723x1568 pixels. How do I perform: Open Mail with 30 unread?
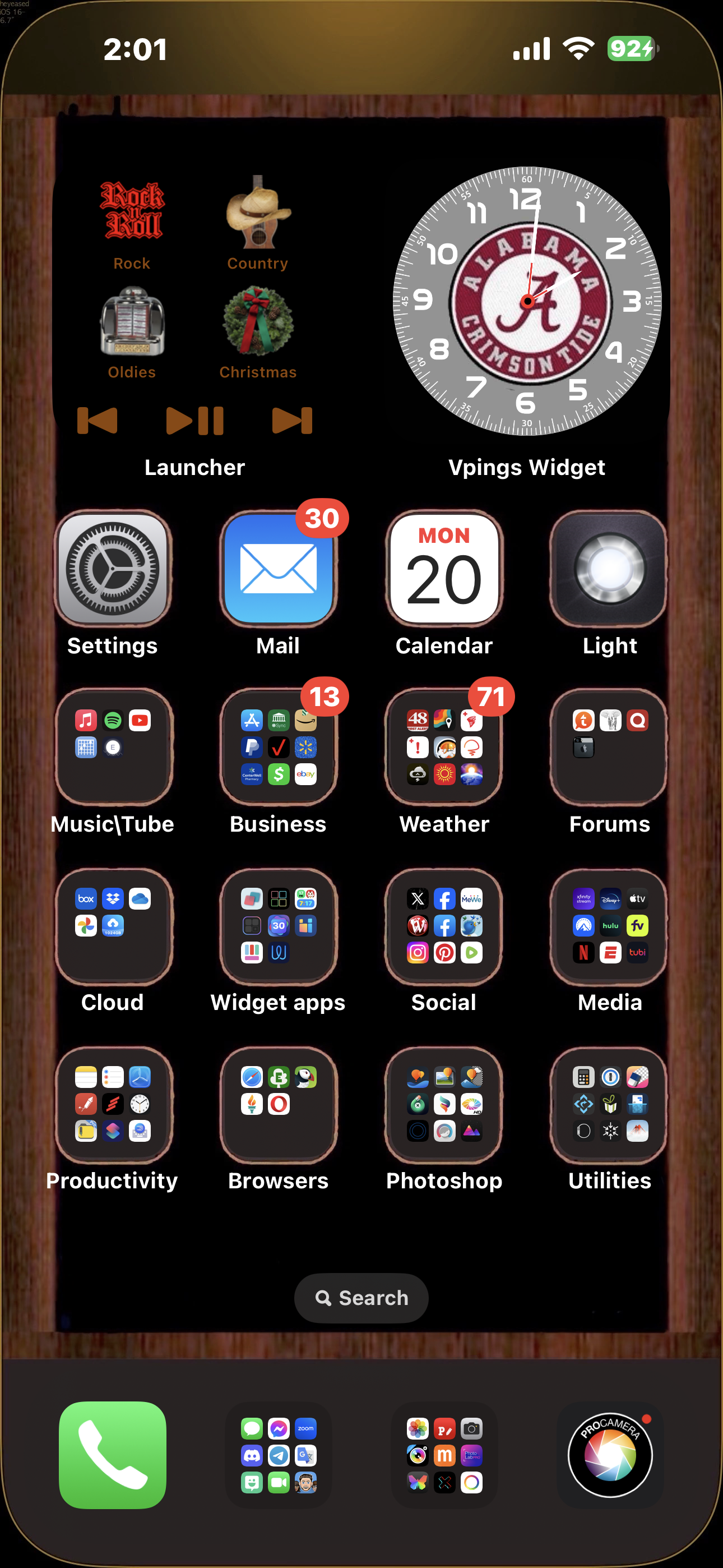point(279,569)
